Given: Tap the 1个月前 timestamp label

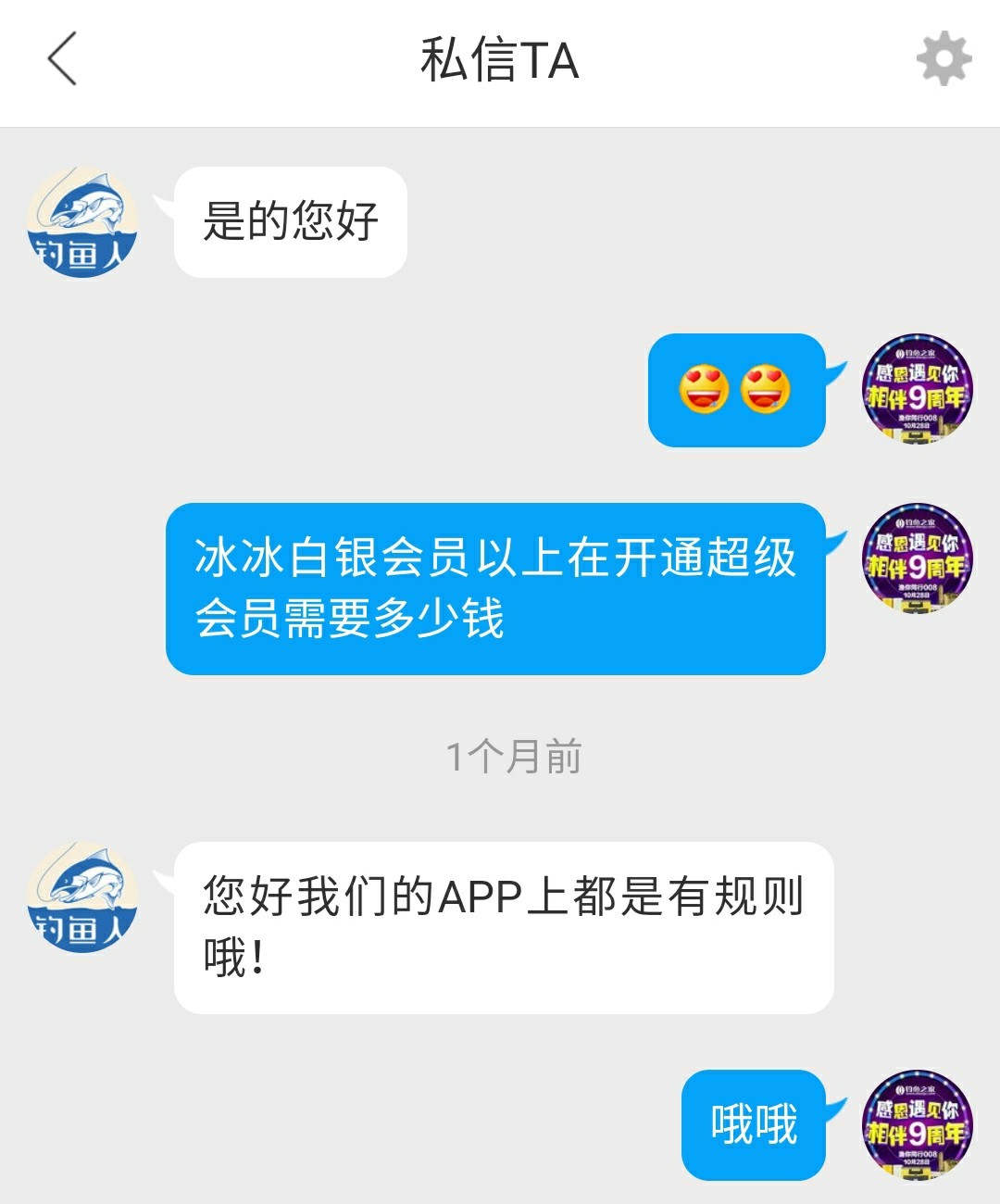Looking at the screenshot, I should point(515,758).
